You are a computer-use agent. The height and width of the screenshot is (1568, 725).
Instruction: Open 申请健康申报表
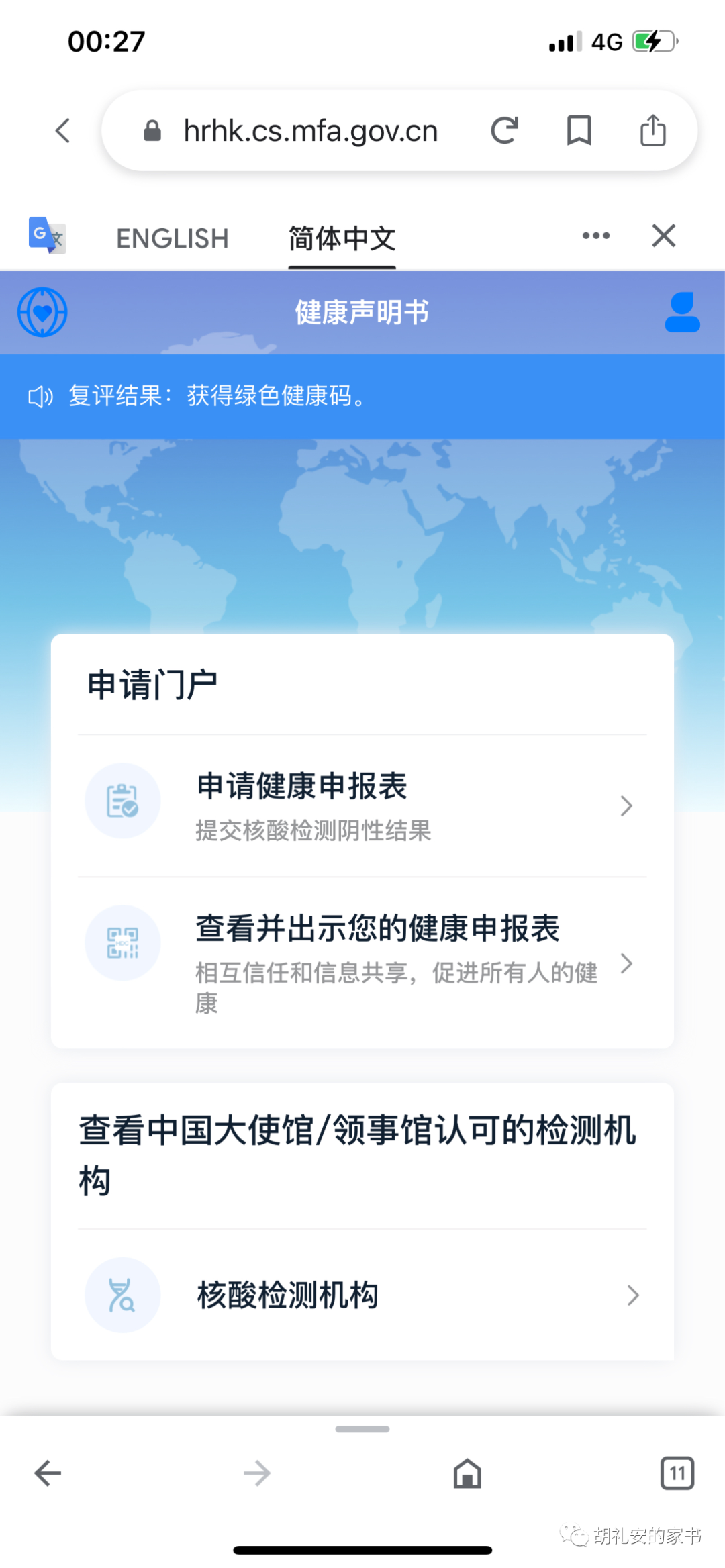click(x=362, y=805)
